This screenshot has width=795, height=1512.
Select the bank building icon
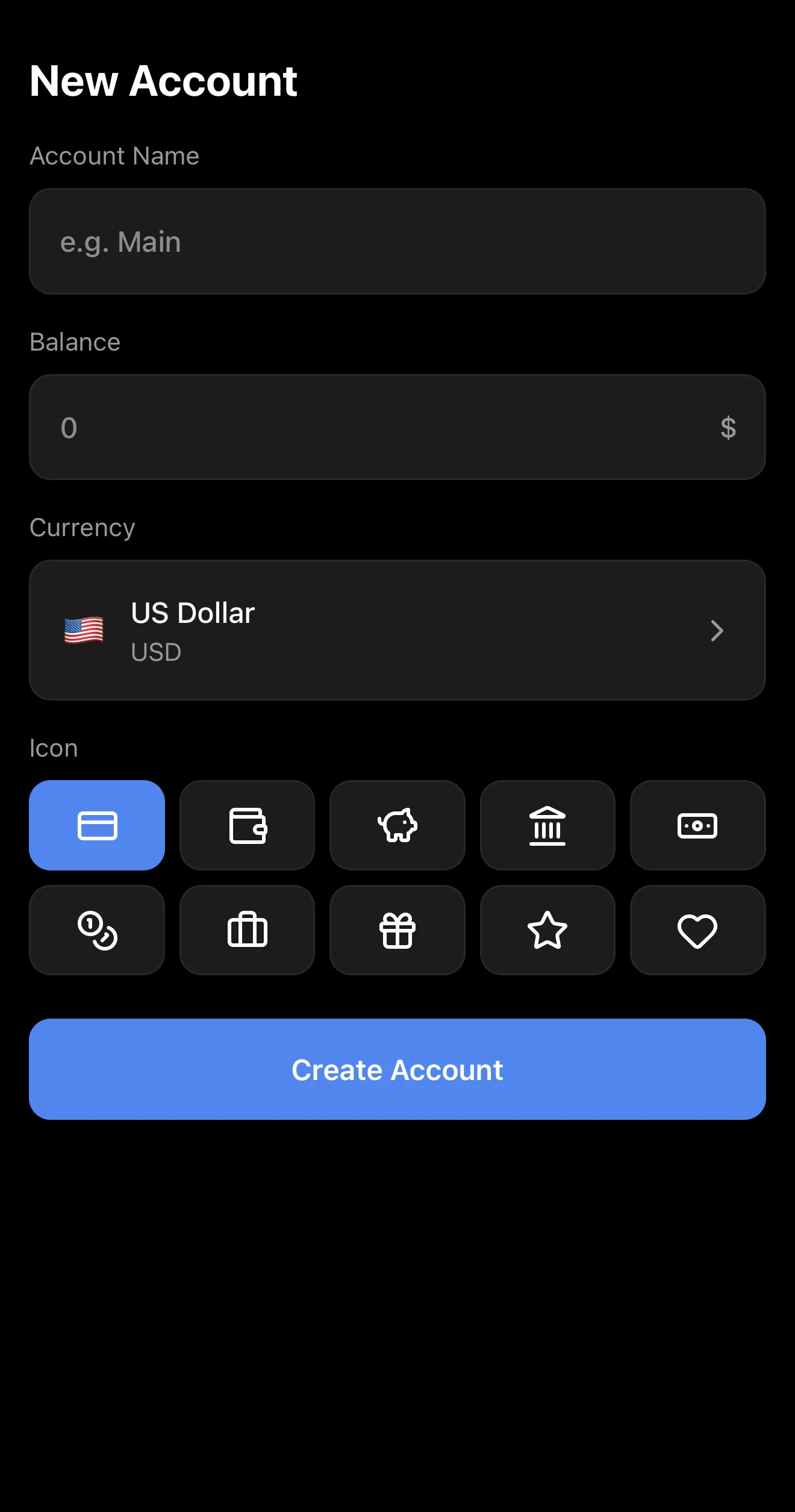point(547,825)
